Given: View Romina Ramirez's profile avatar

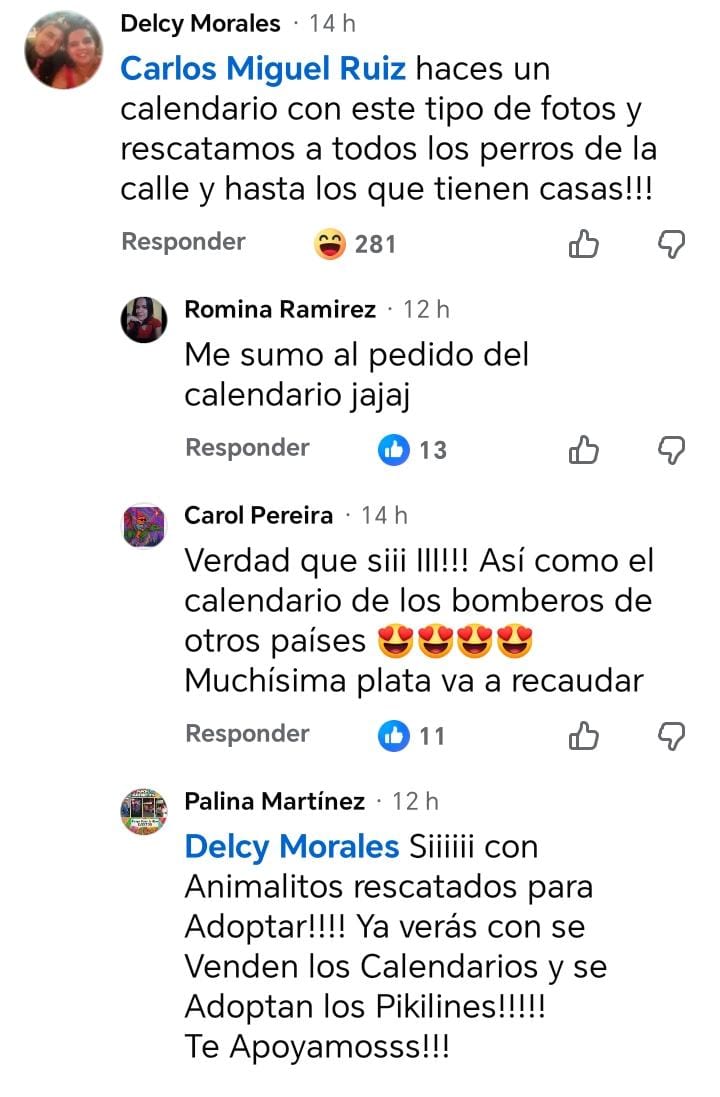Looking at the screenshot, I should pos(143,320).
